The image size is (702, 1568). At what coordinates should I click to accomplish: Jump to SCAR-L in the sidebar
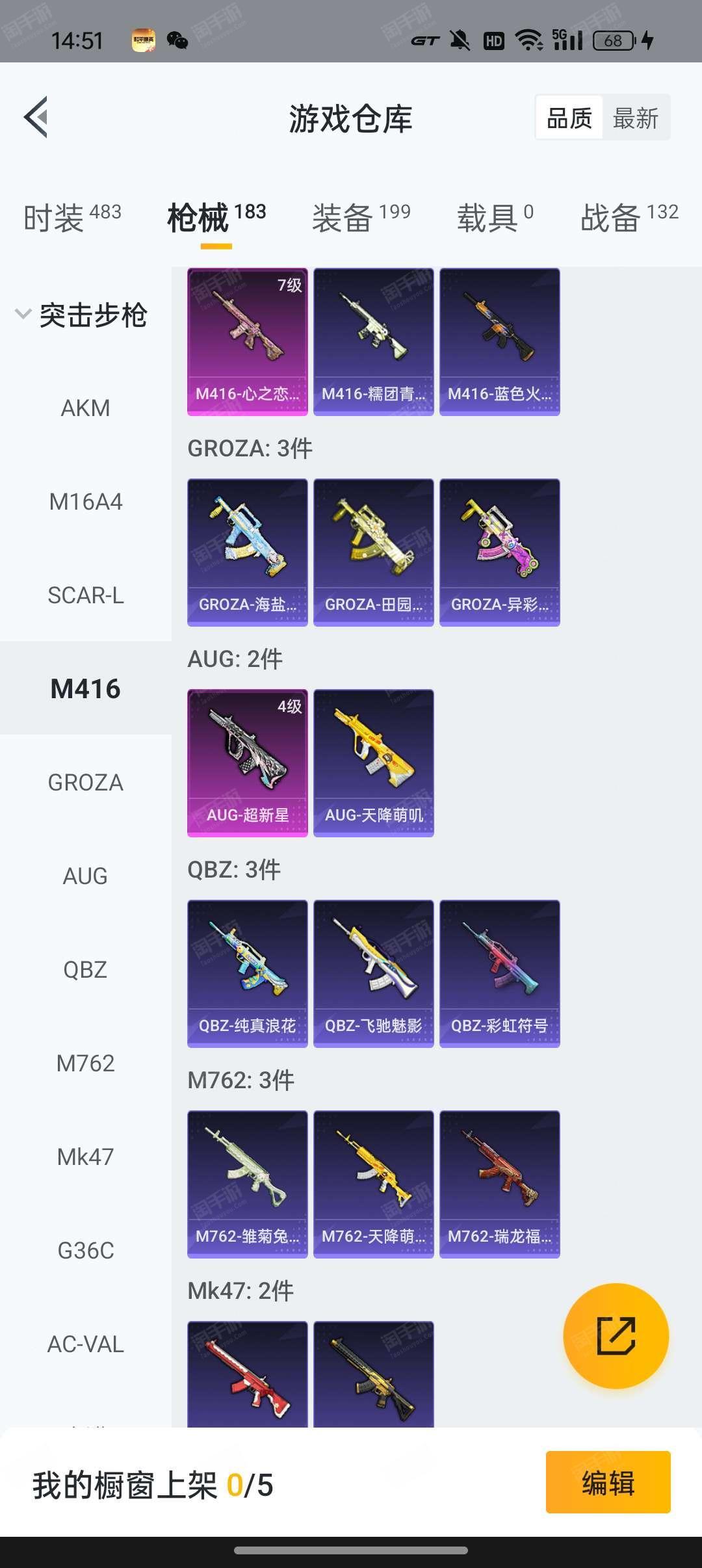click(x=85, y=595)
